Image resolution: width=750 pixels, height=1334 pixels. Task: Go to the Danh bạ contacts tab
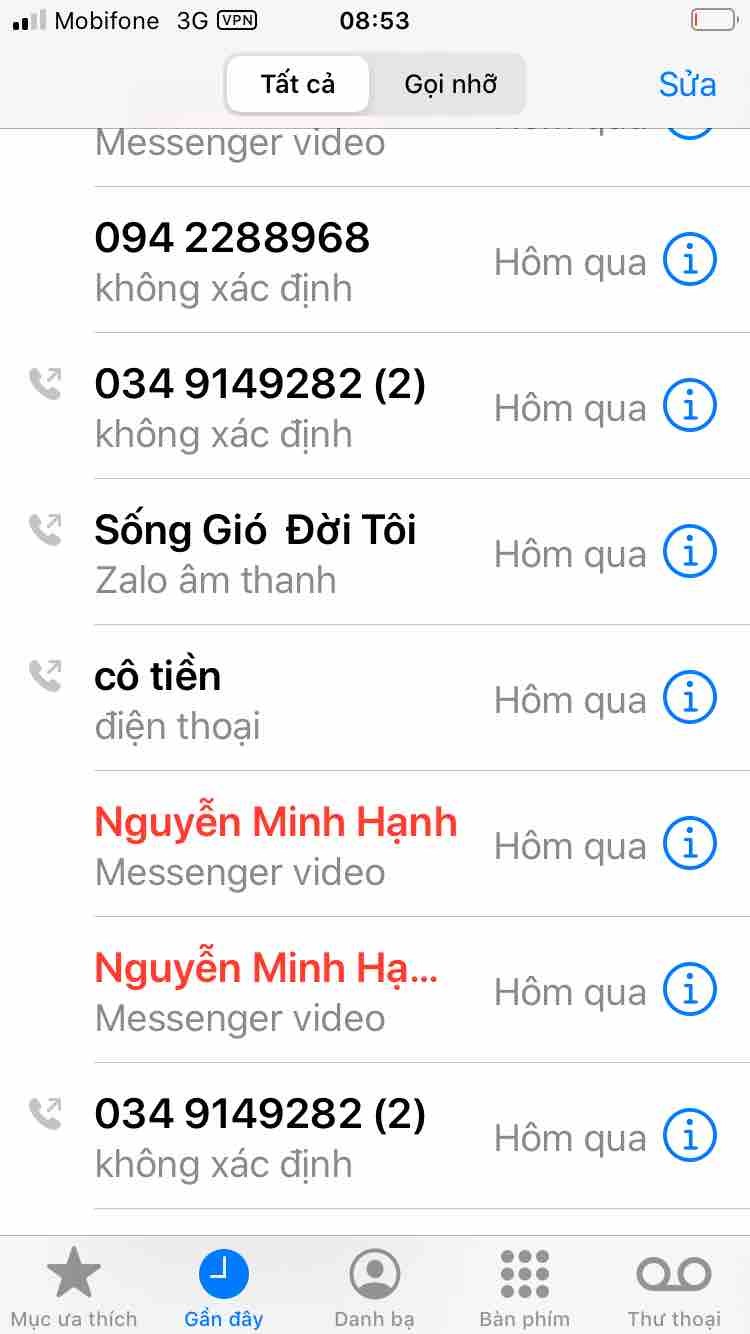pyautogui.click(x=374, y=1288)
